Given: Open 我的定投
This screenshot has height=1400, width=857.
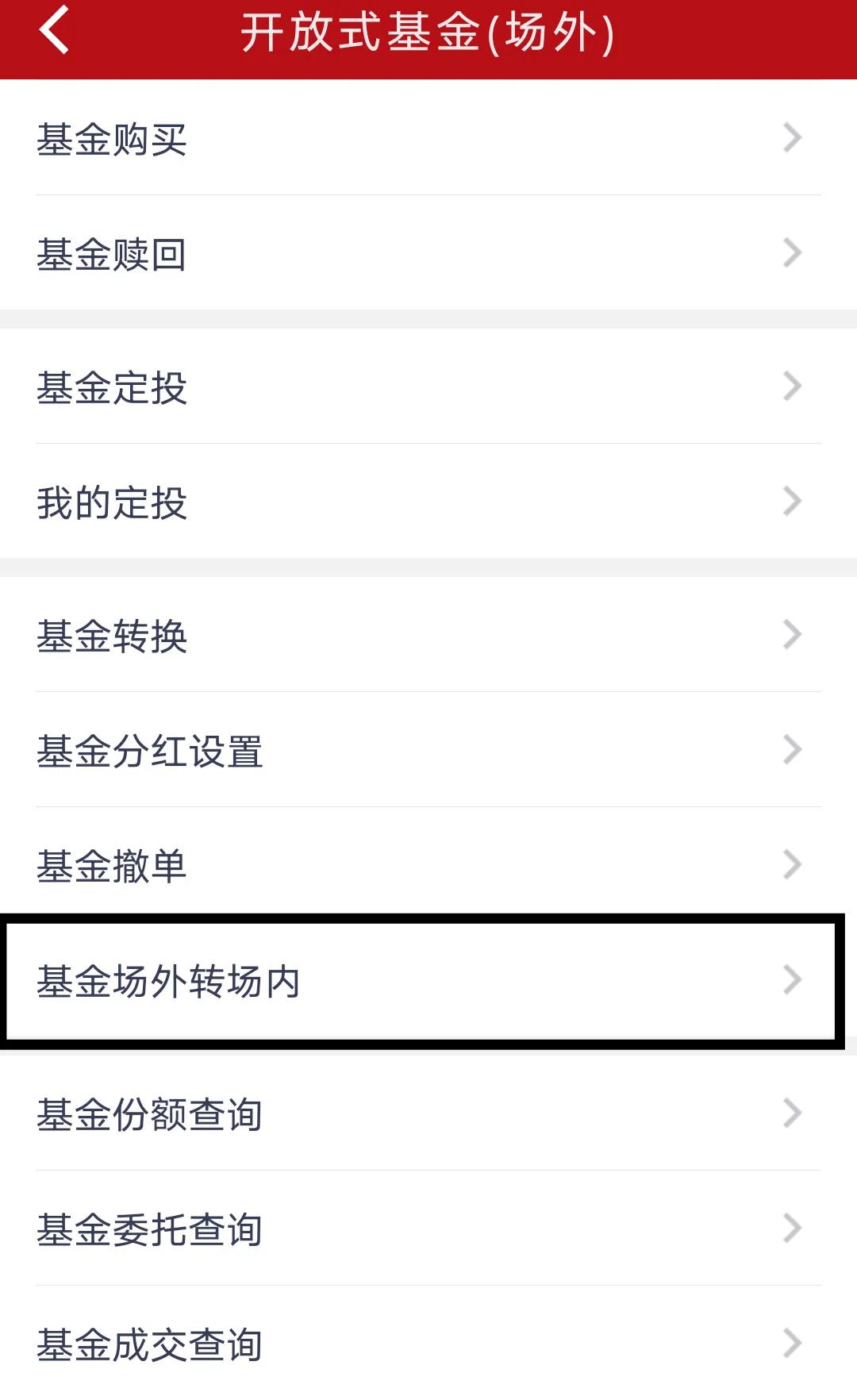Looking at the screenshot, I should (428, 501).
